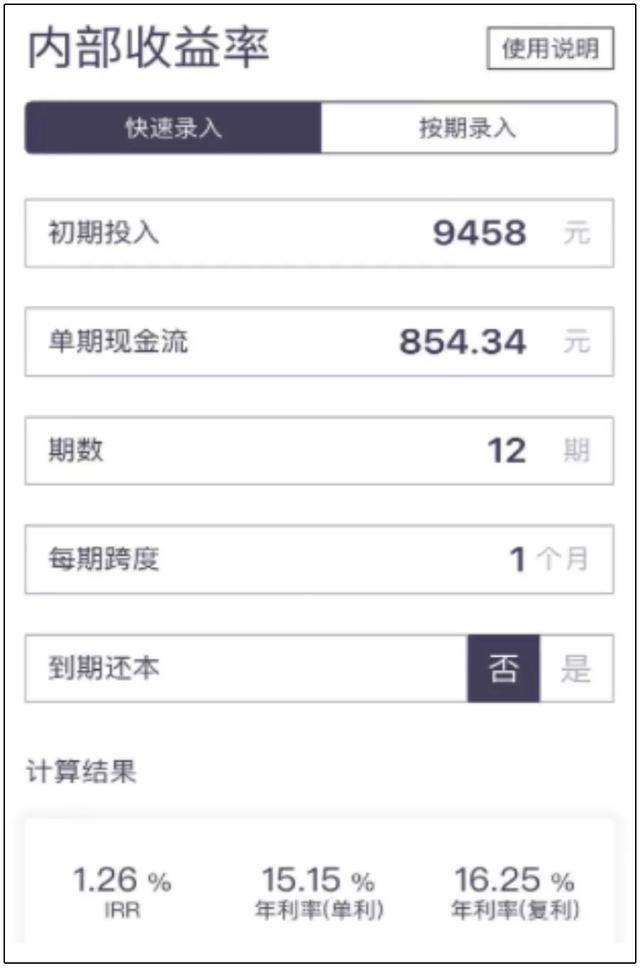Viewport: 640px width, 968px height.
Task: Open the 使用说明 help button
Action: coord(550,48)
